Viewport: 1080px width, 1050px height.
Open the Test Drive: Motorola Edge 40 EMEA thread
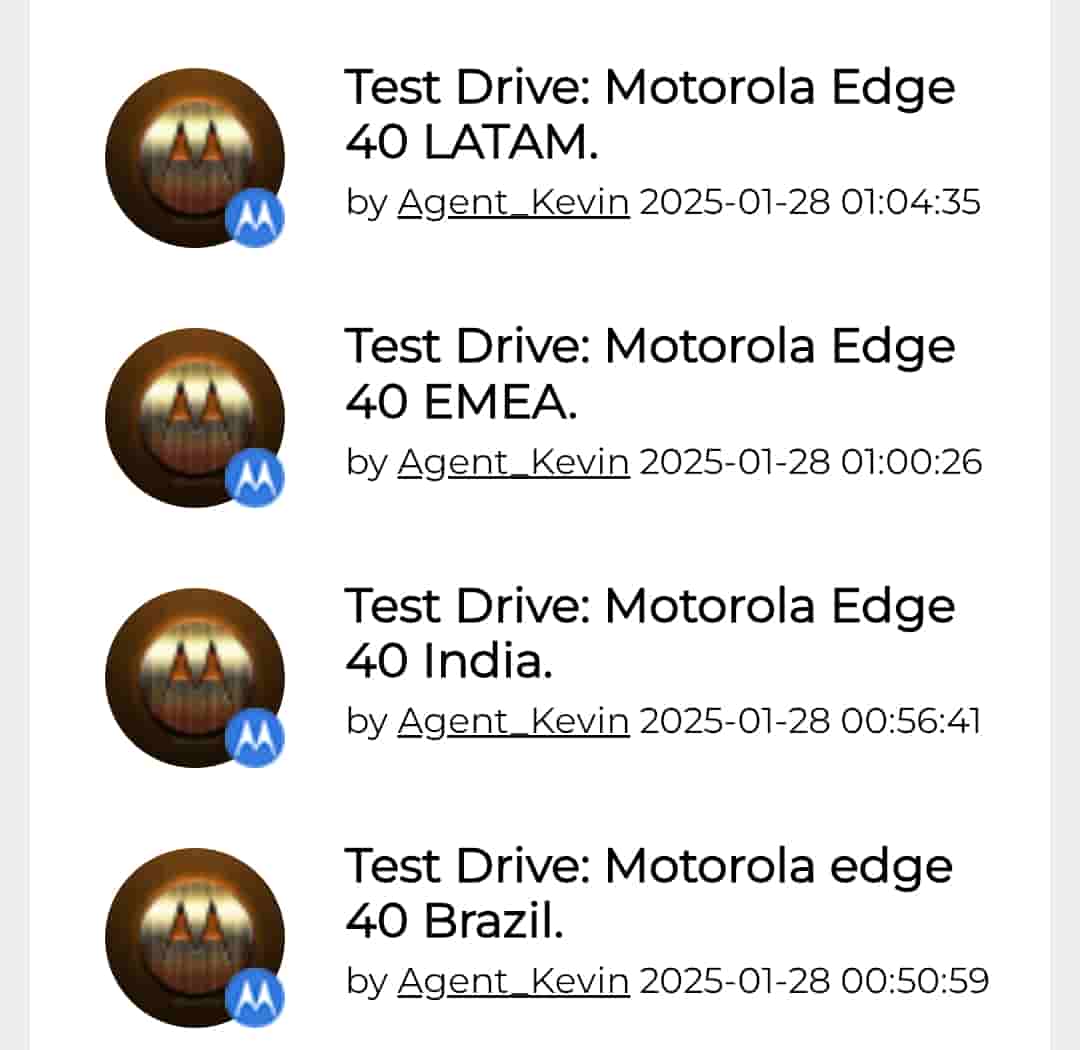point(650,374)
